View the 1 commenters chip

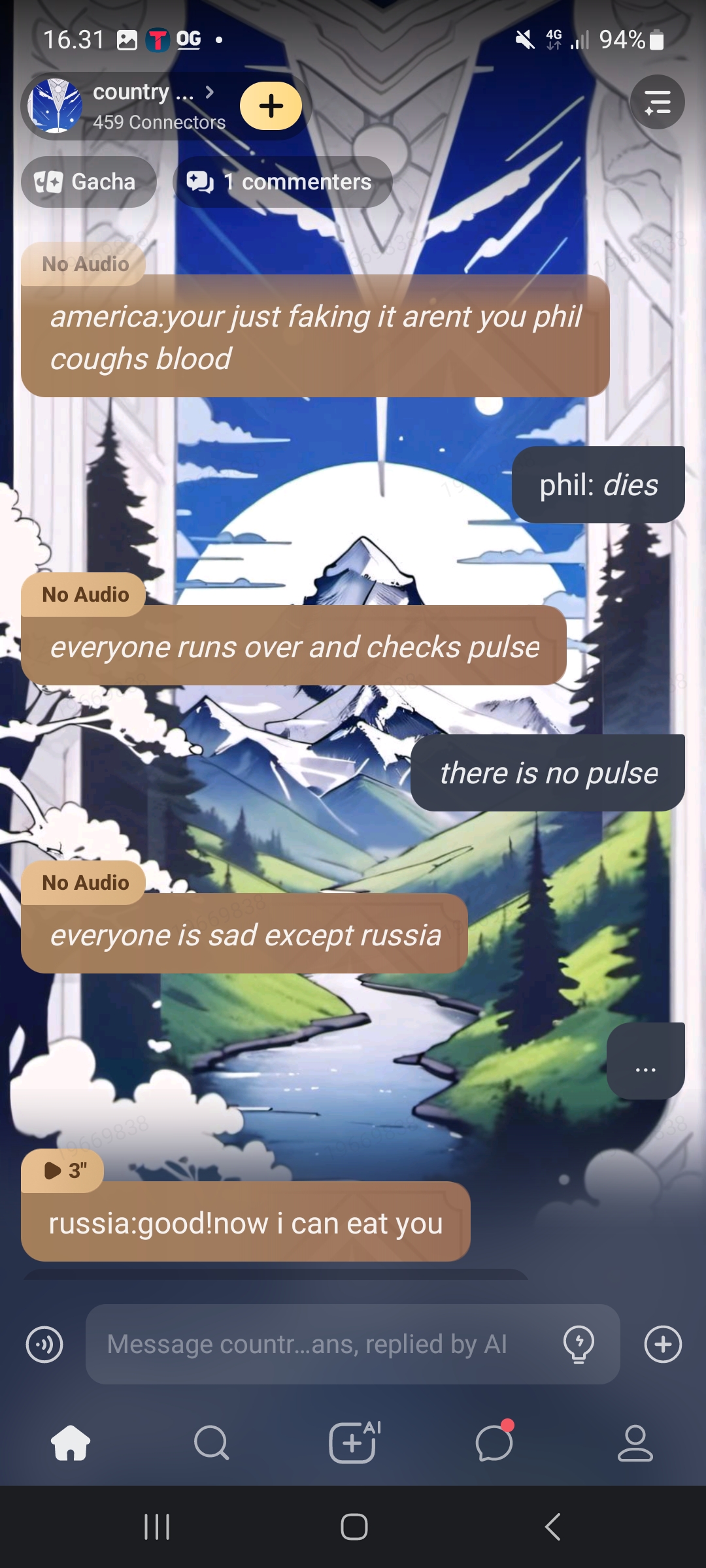tap(282, 182)
